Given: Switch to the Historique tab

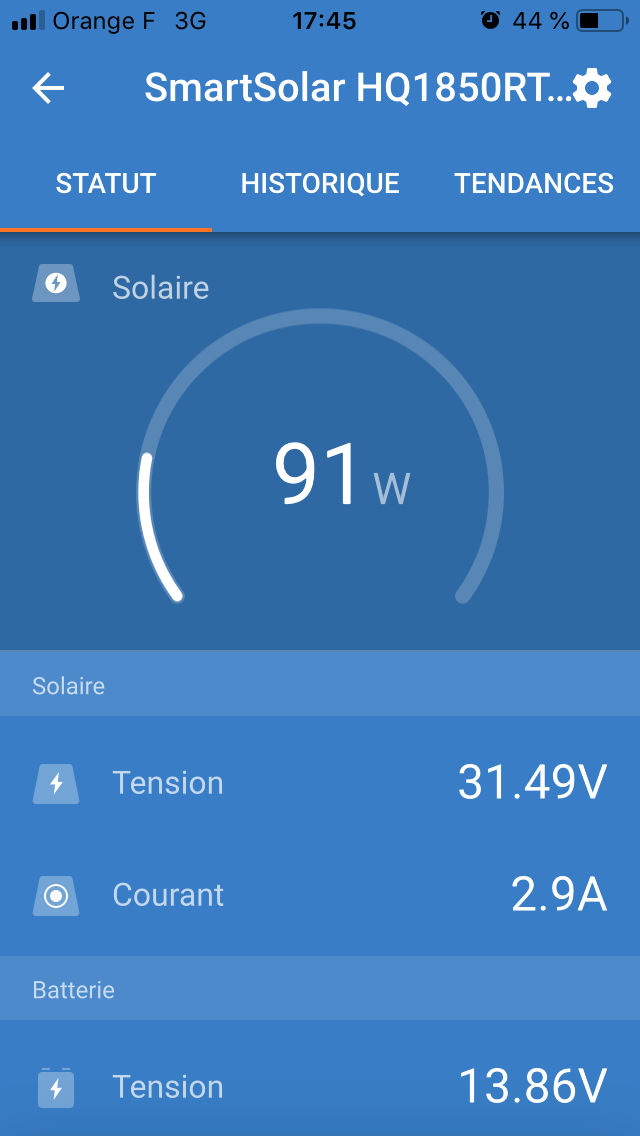Looking at the screenshot, I should tap(320, 183).
